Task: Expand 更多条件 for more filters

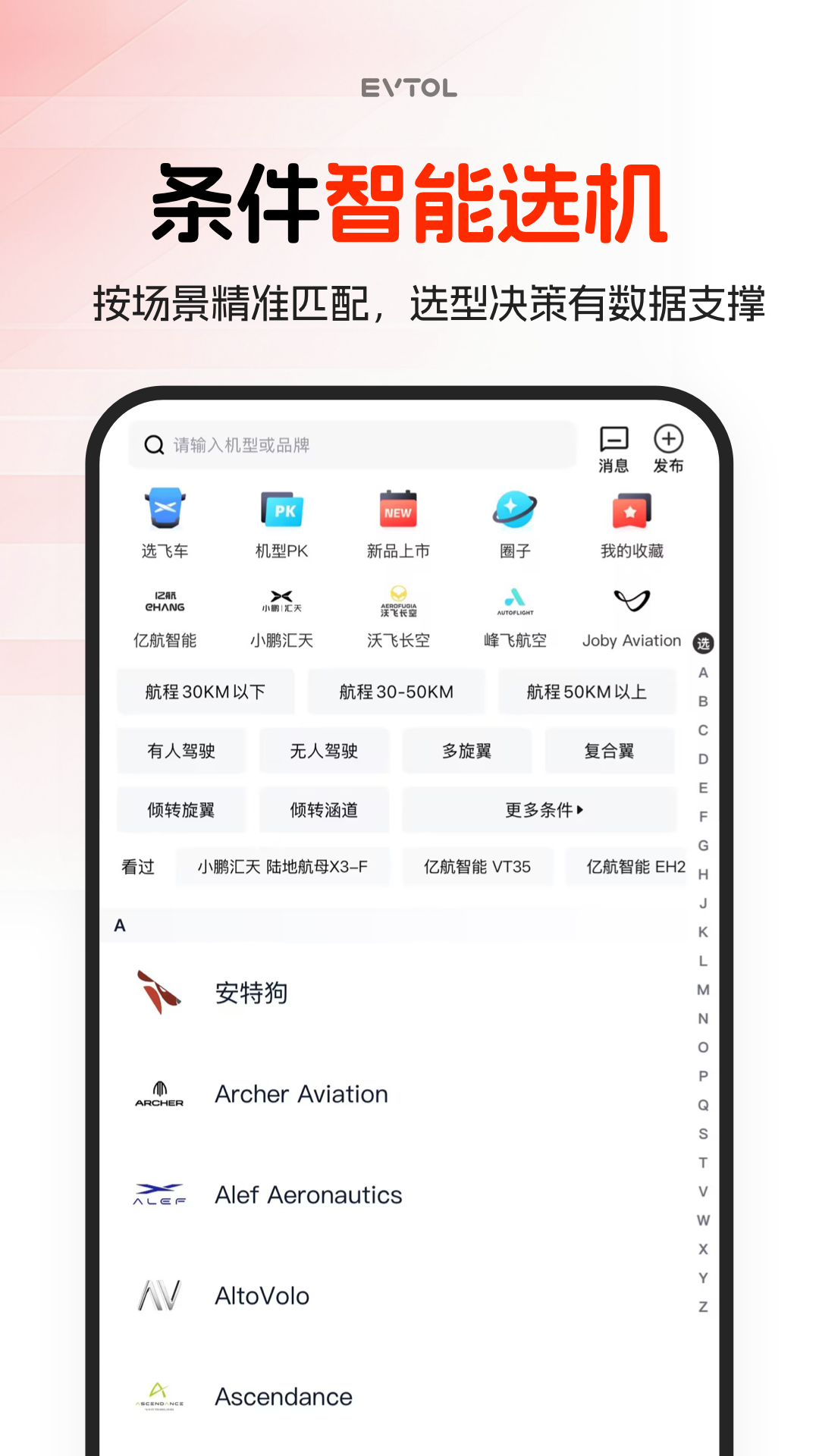Action: (x=541, y=810)
